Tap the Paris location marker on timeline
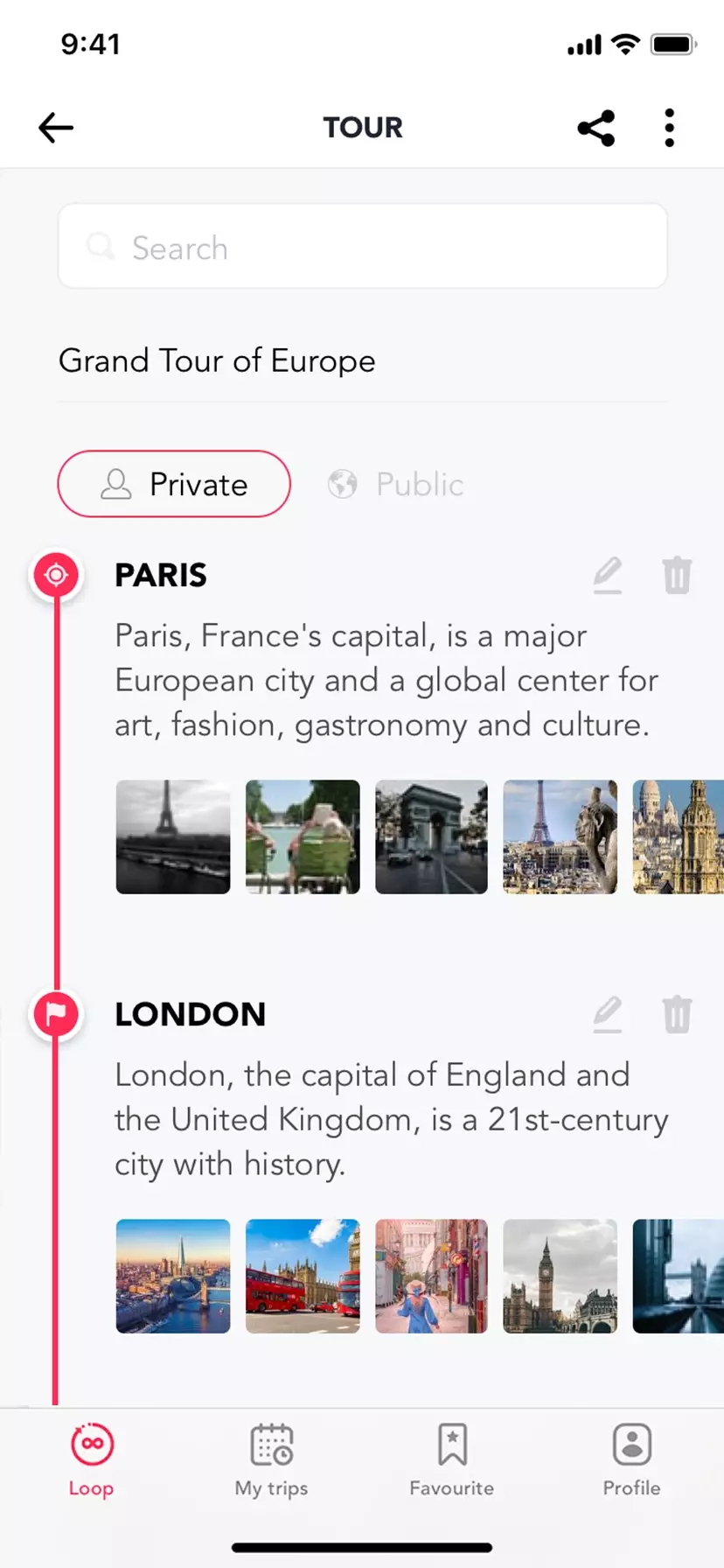The image size is (724, 1568). (x=56, y=575)
